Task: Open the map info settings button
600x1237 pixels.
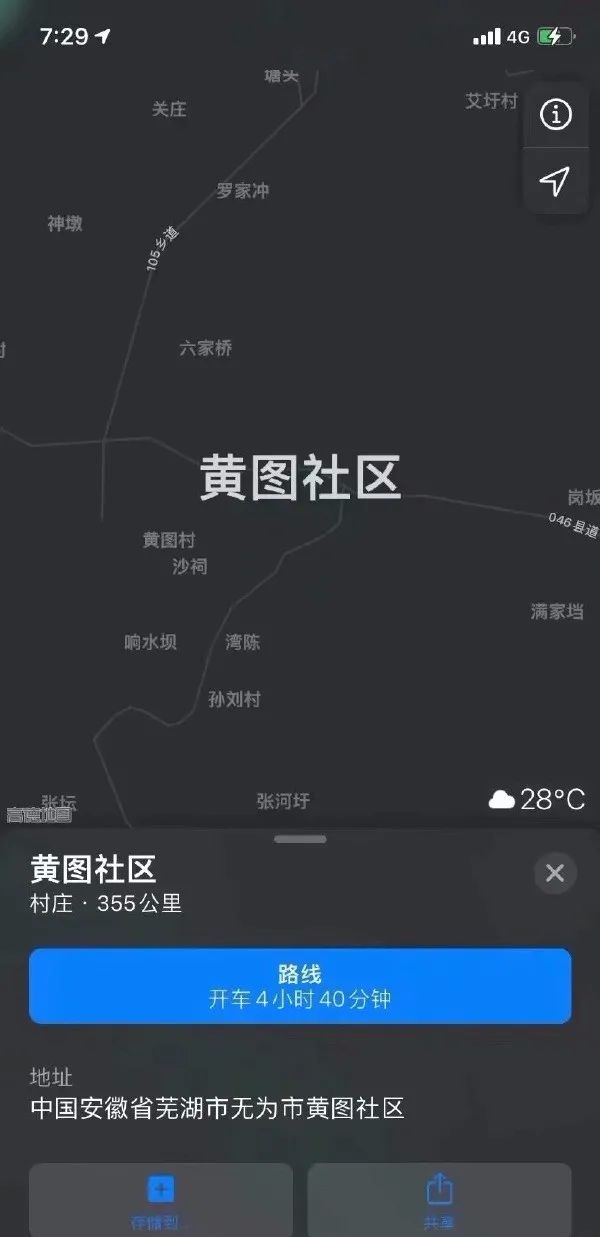Action: pyautogui.click(x=555, y=115)
